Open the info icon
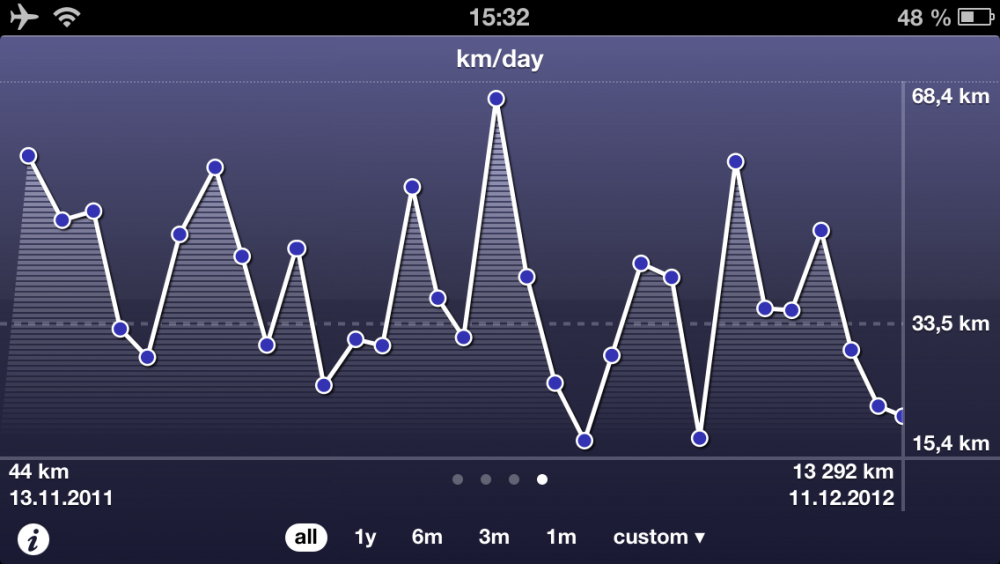This screenshot has height=564, width=1000. pos(34,539)
